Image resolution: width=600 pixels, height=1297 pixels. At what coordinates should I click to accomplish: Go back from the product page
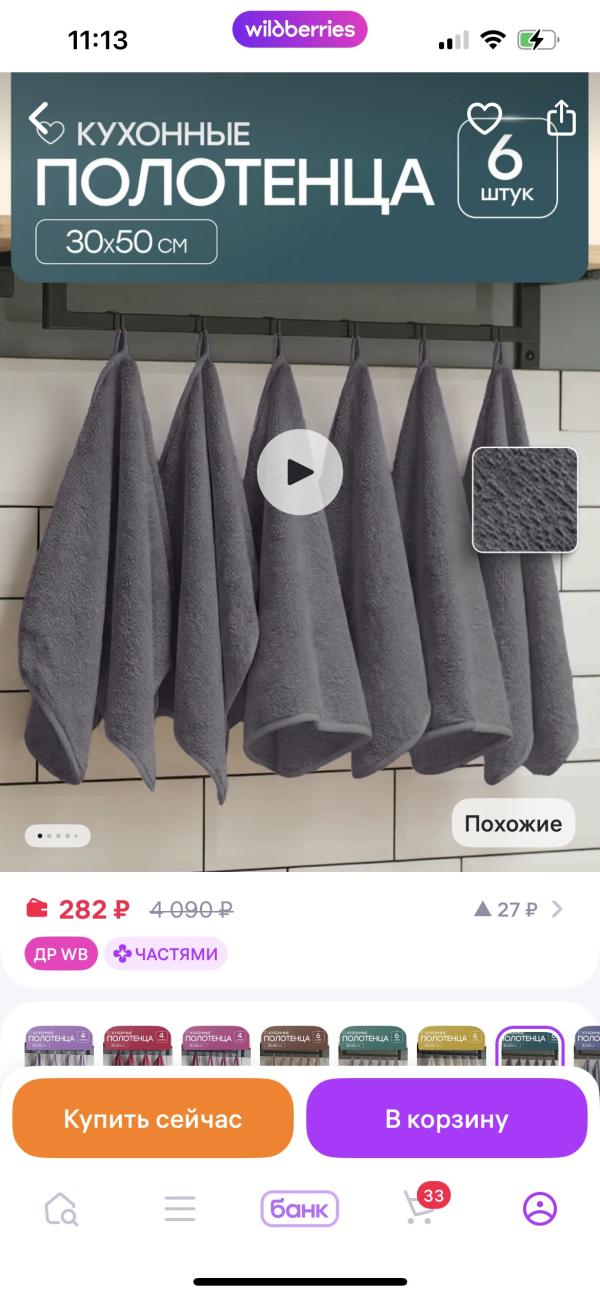38,118
